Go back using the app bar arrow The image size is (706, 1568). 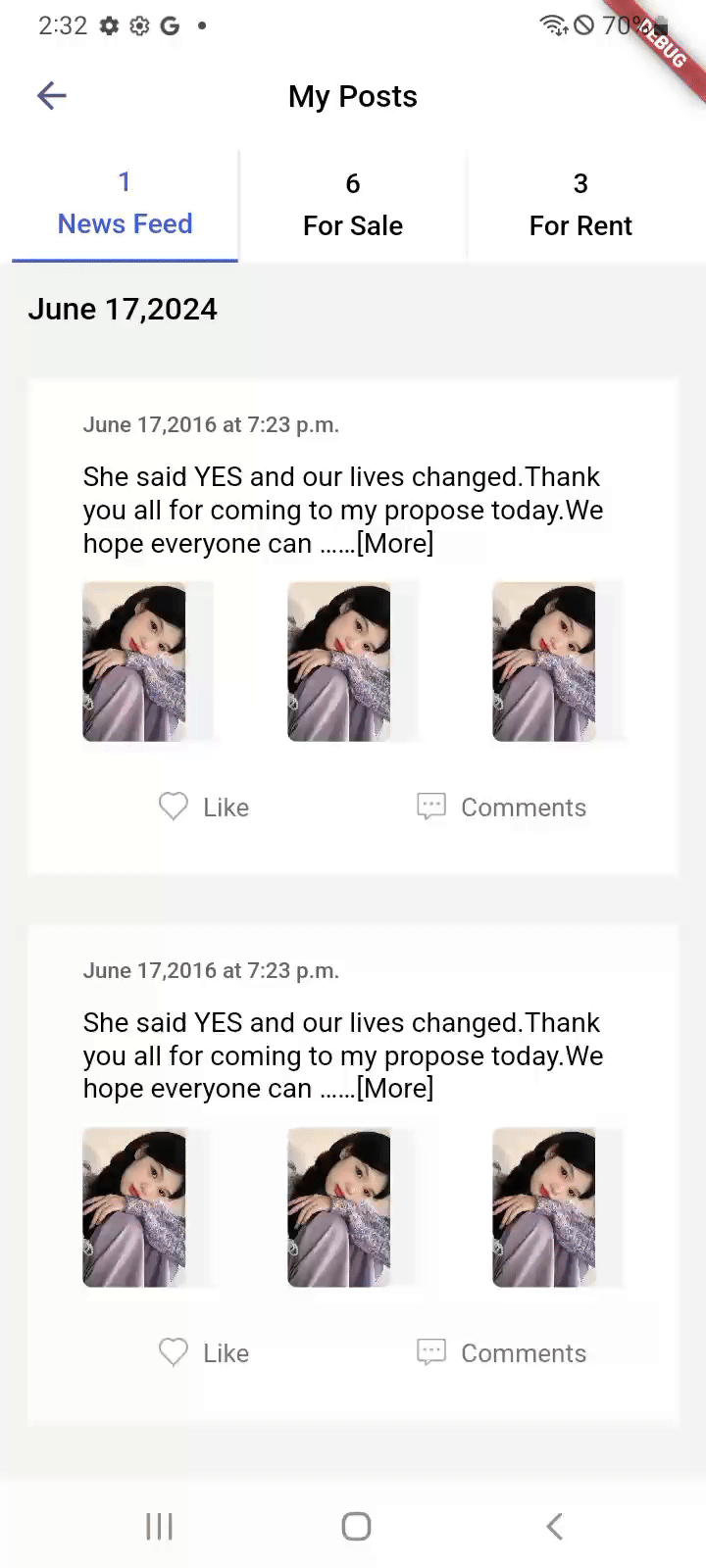52,96
